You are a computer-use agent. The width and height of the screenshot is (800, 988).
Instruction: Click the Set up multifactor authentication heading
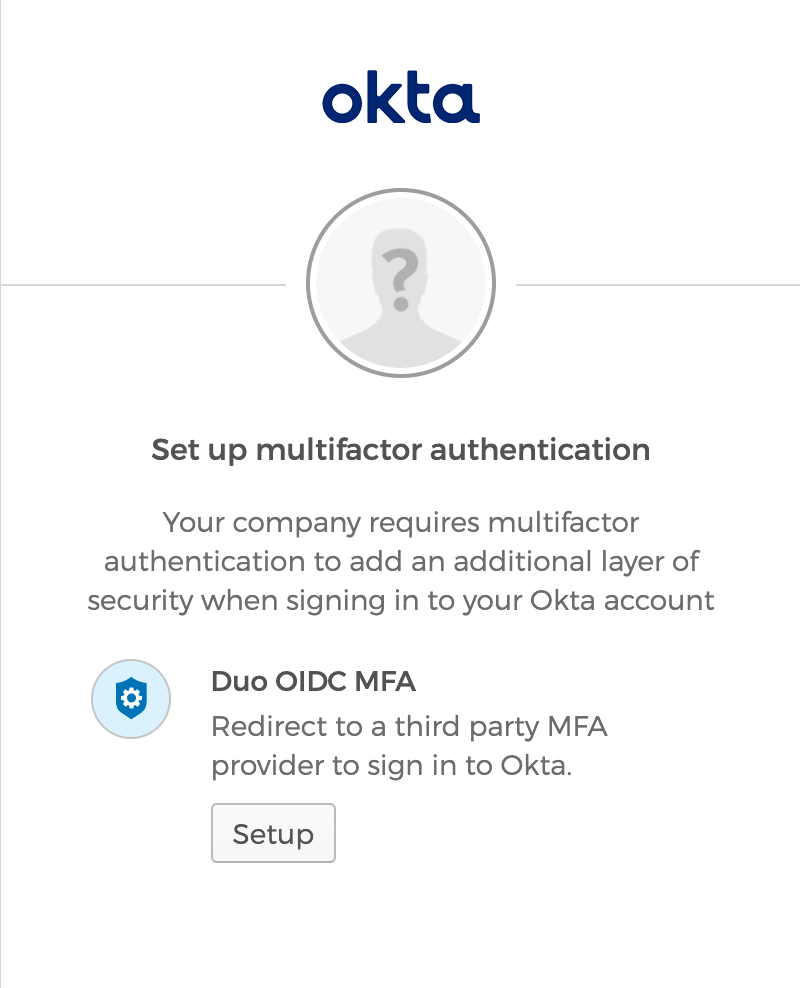point(400,449)
